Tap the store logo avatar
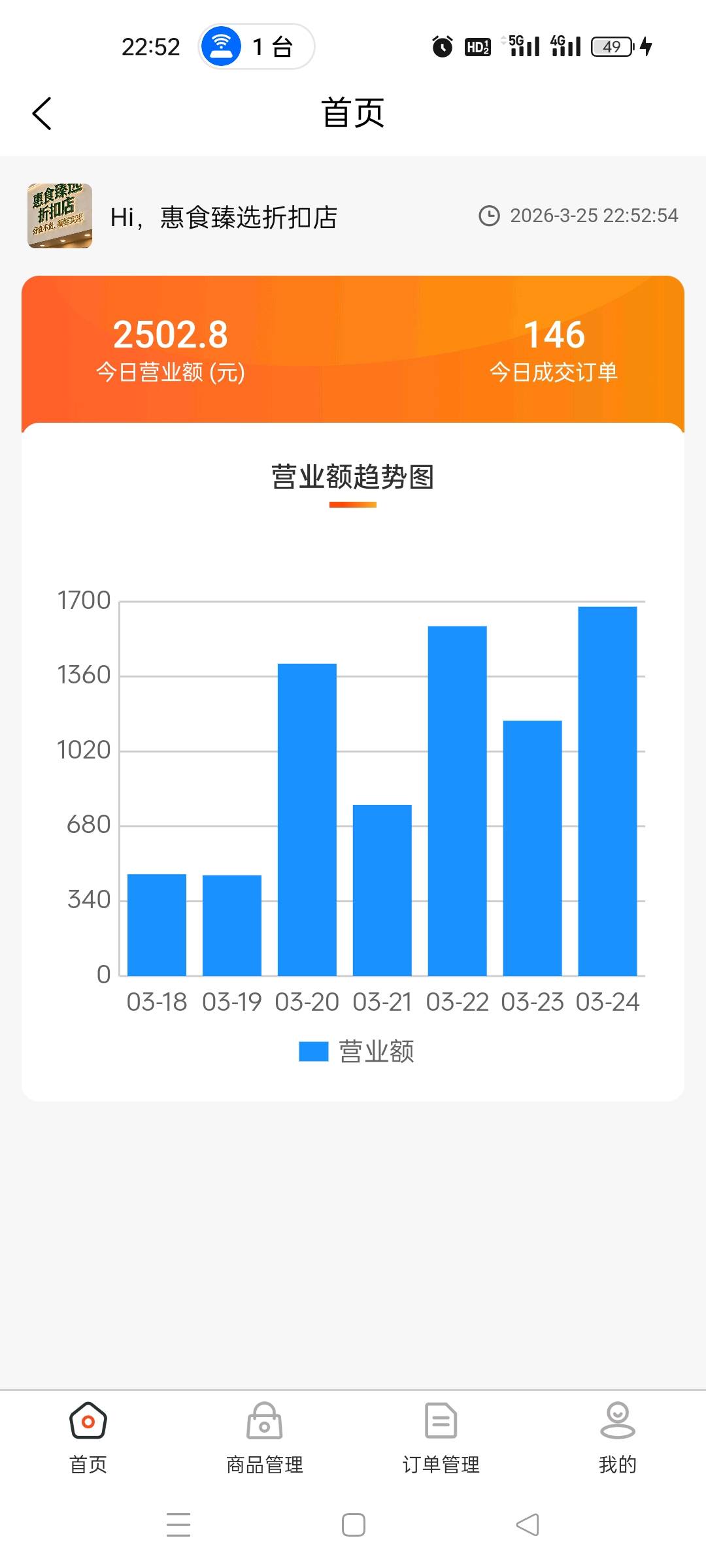Image resolution: width=706 pixels, height=1568 pixels. tap(60, 216)
